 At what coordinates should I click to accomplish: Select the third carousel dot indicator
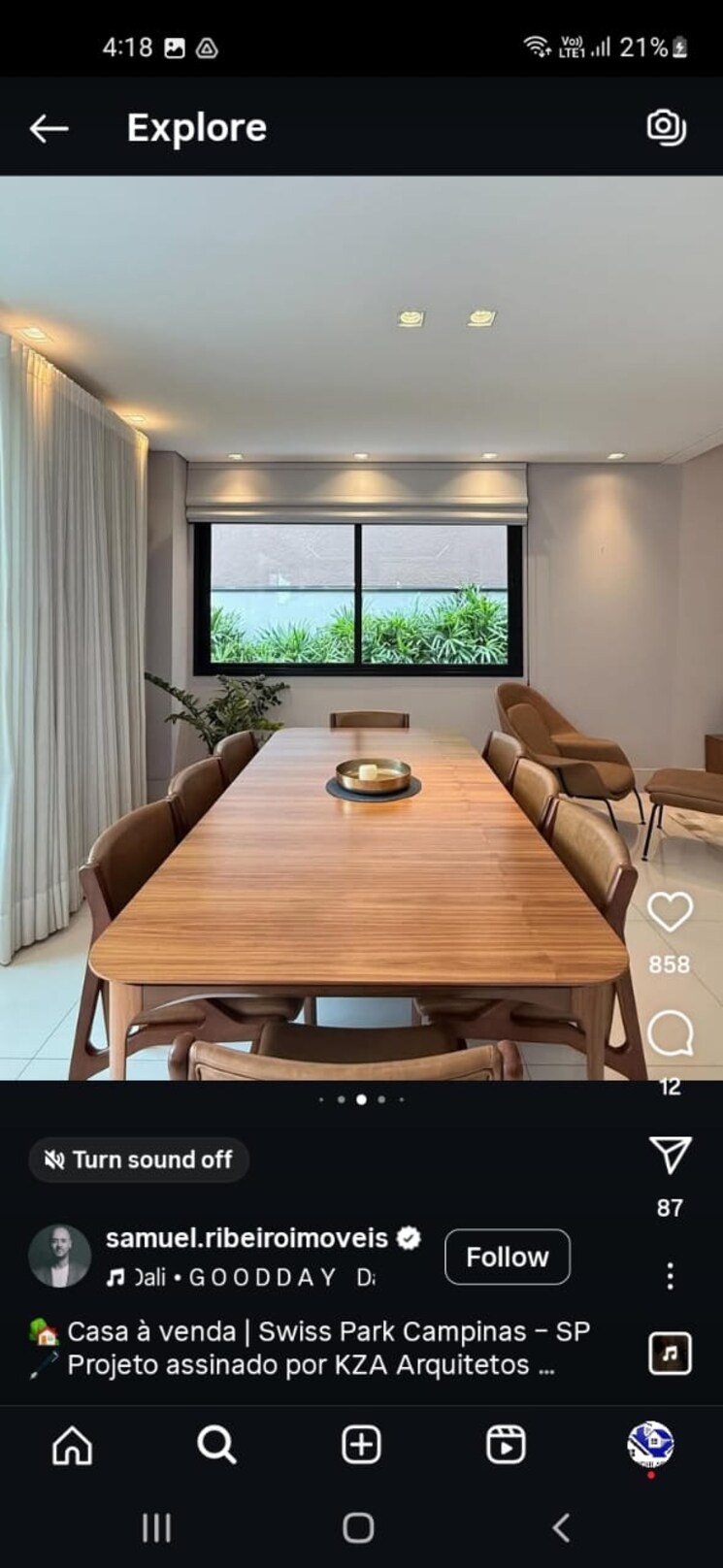tap(361, 1099)
